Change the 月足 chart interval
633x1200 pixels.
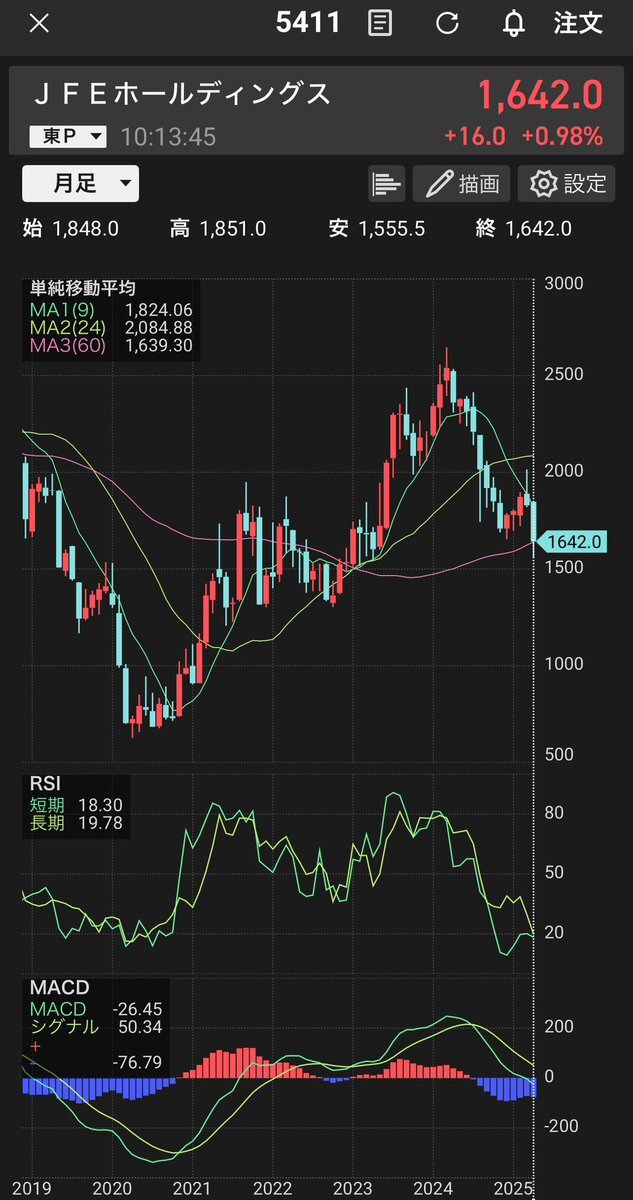pyautogui.click(x=81, y=184)
